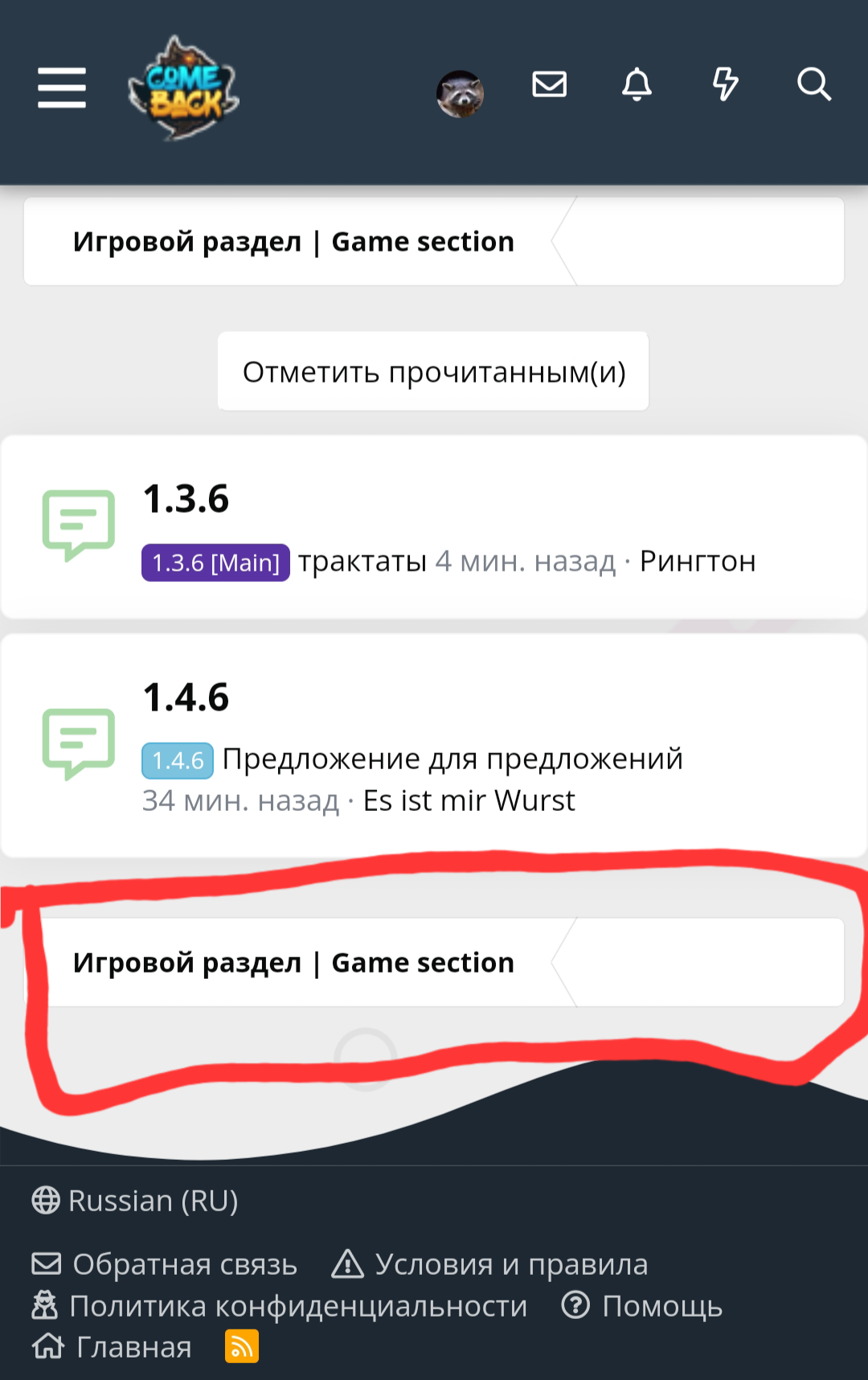The width and height of the screenshot is (868, 1380).
Task: Open the raccoon avatar account menu
Action: coord(460,93)
